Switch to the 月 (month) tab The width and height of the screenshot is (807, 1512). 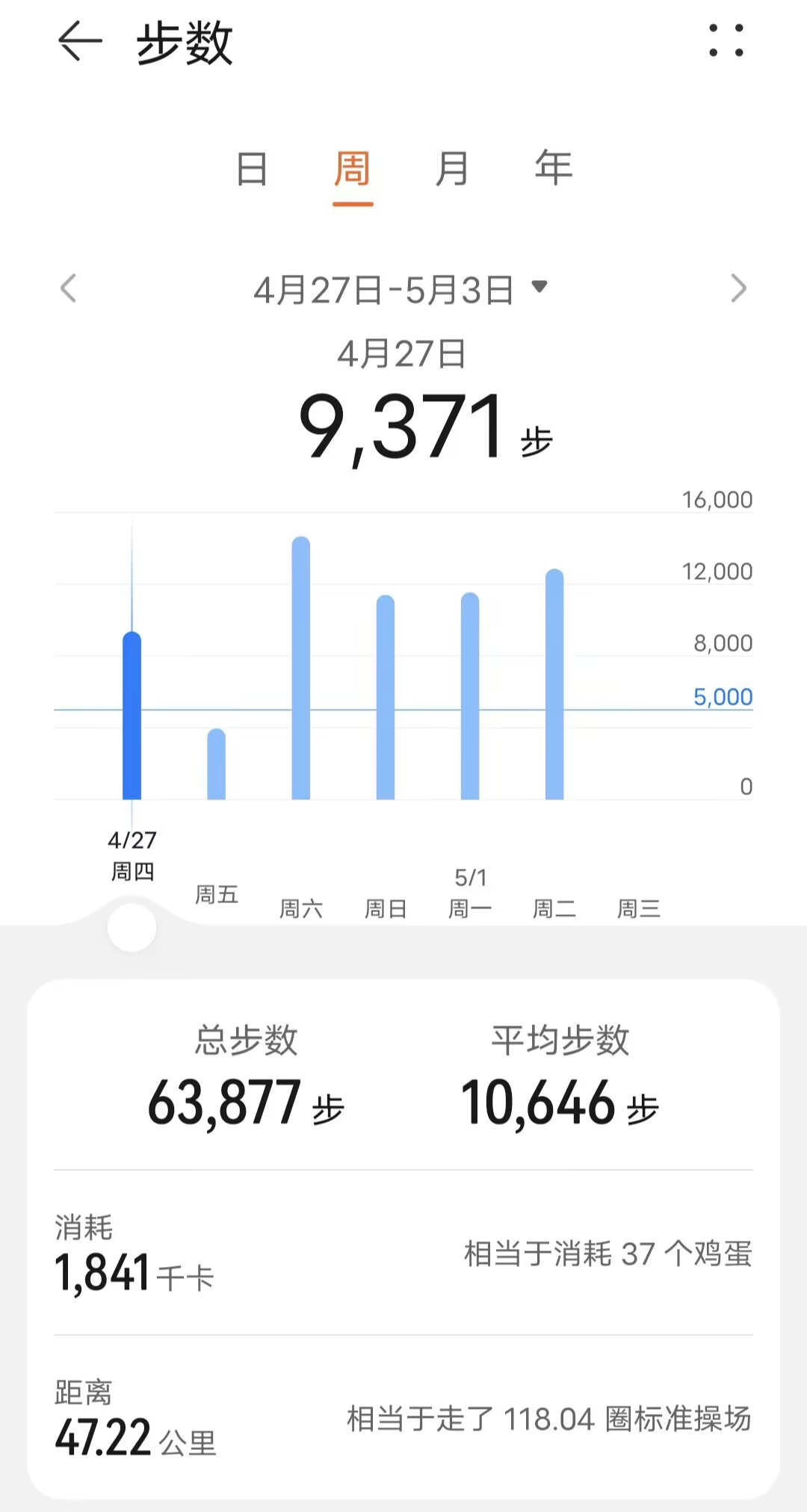click(452, 169)
